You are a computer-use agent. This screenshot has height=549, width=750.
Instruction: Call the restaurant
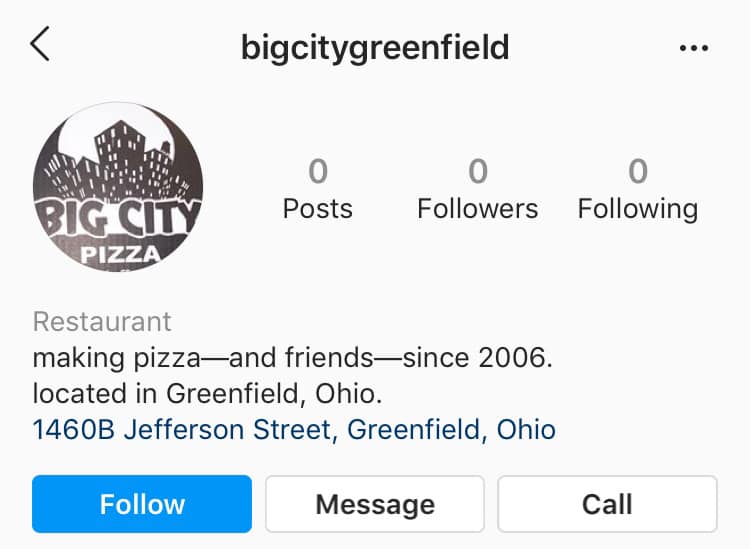pos(607,504)
